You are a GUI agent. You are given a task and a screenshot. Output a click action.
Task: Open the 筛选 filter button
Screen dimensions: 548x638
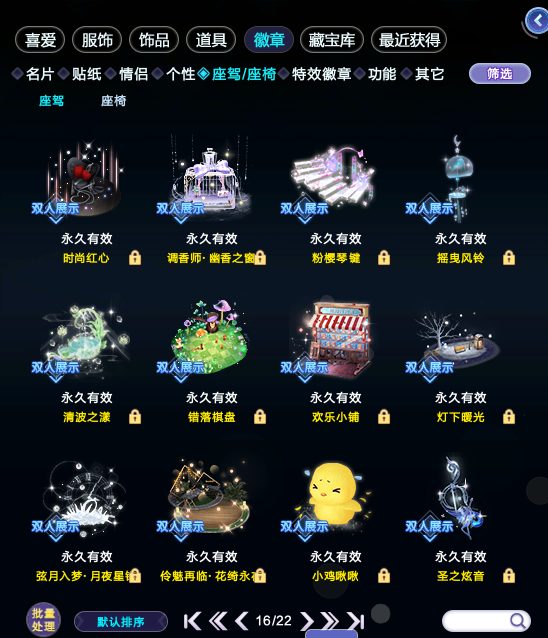(x=500, y=74)
